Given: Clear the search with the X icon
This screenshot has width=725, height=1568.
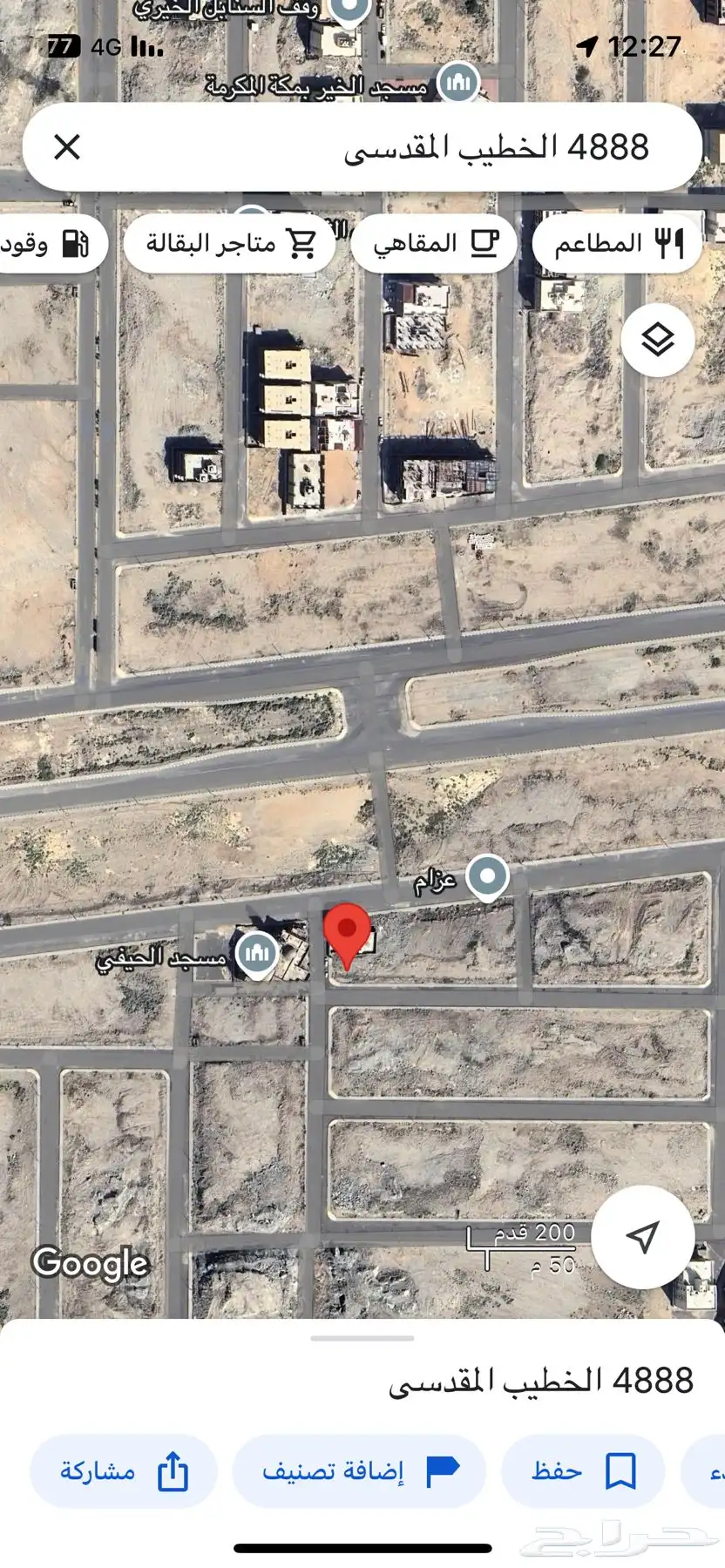Looking at the screenshot, I should point(67,147).
